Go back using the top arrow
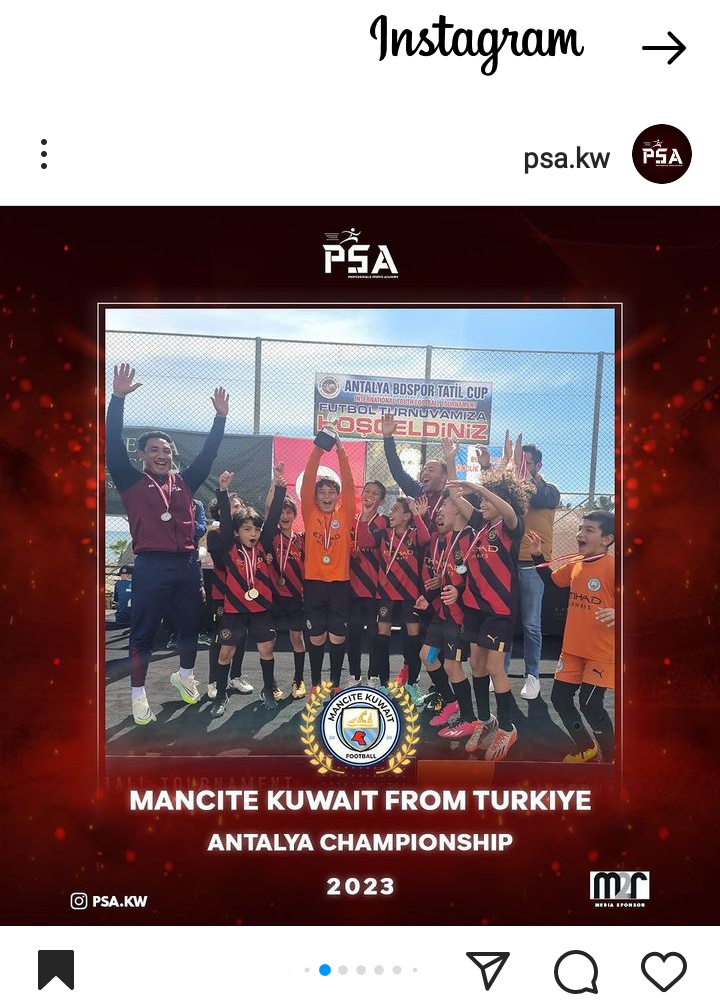The width and height of the screenshot is (720, 1004). coord(664,48)
